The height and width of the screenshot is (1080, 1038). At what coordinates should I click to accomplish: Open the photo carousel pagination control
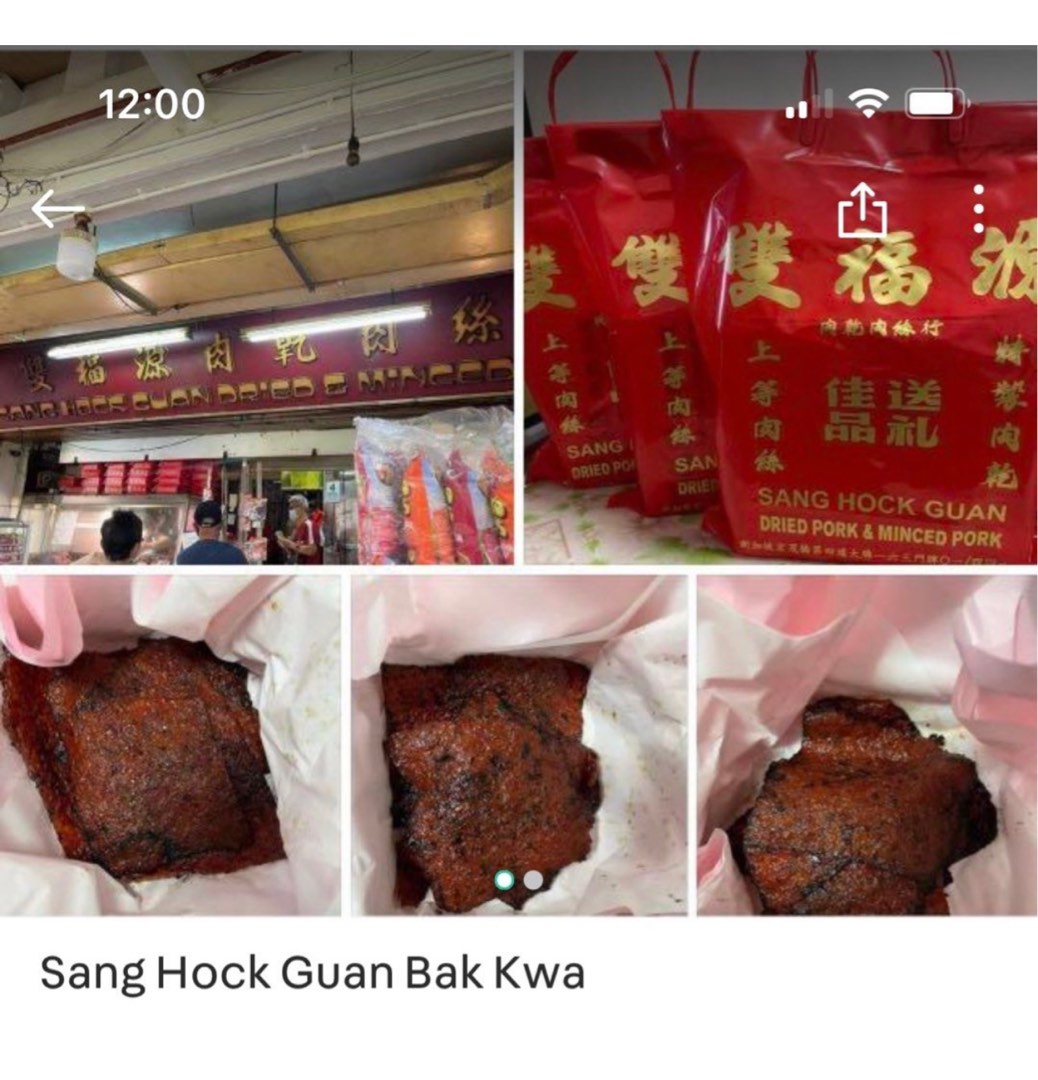click(517, 879)
